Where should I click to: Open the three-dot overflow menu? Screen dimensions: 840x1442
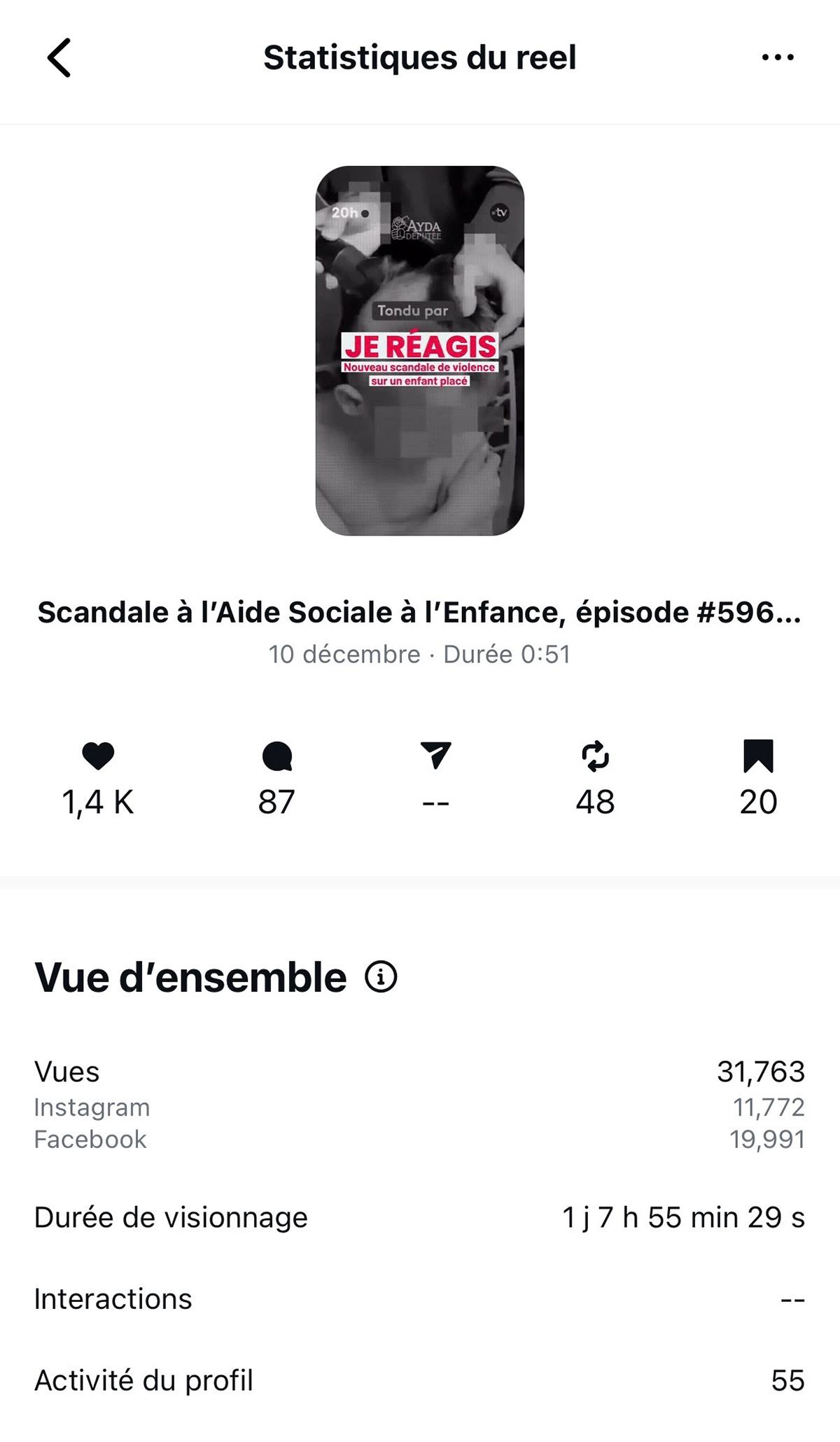[x=778, y=57]
